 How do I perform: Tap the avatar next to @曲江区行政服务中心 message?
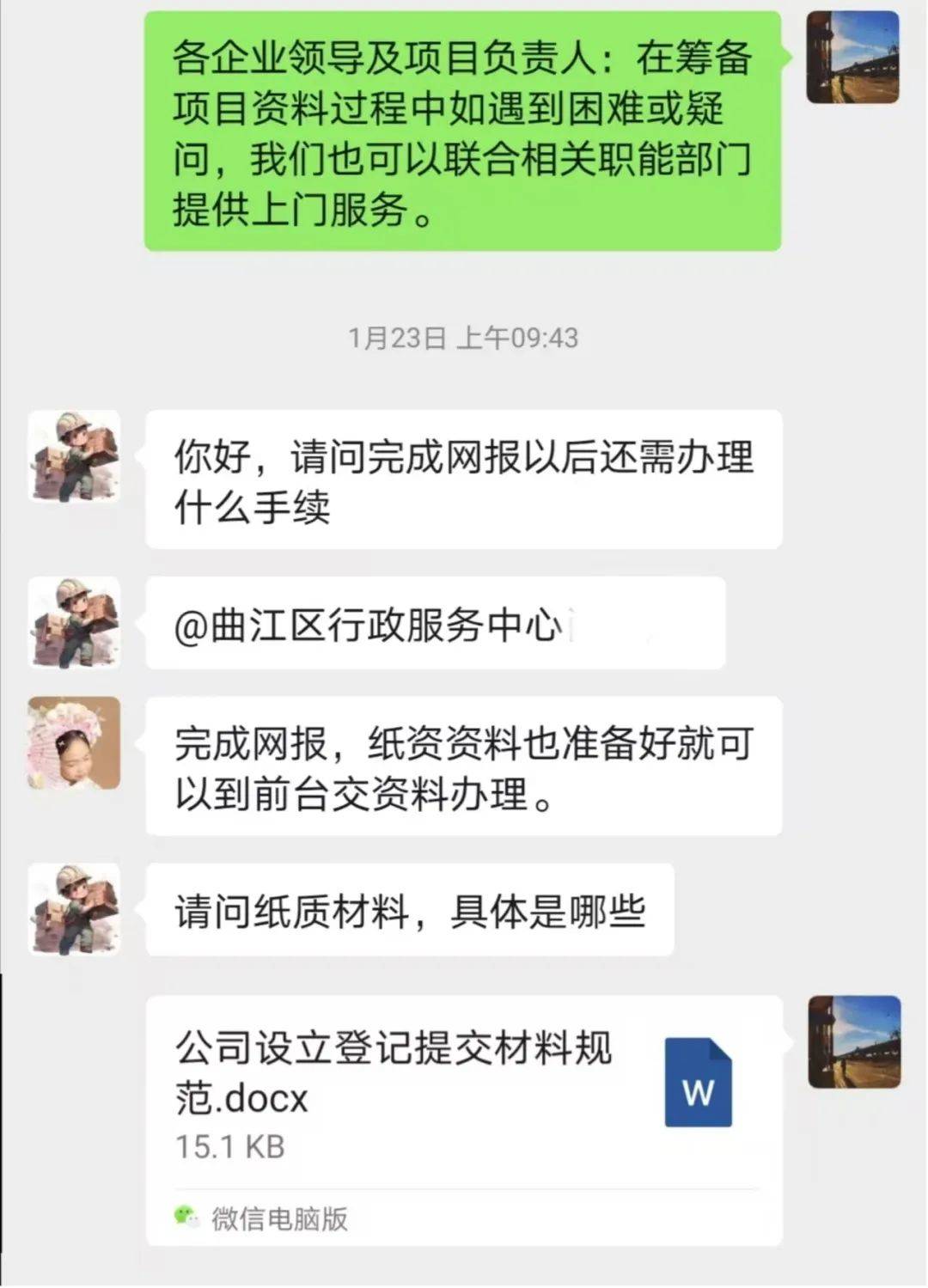coord(74,623)
